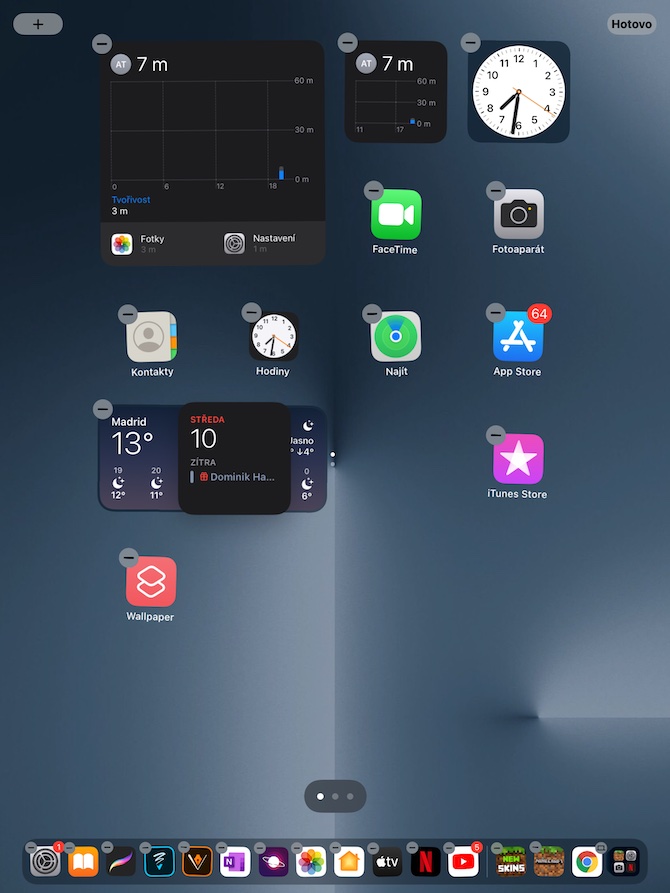Open the Netflix app in the dock
The image size is (670, 893).
(x=426, y=861)
